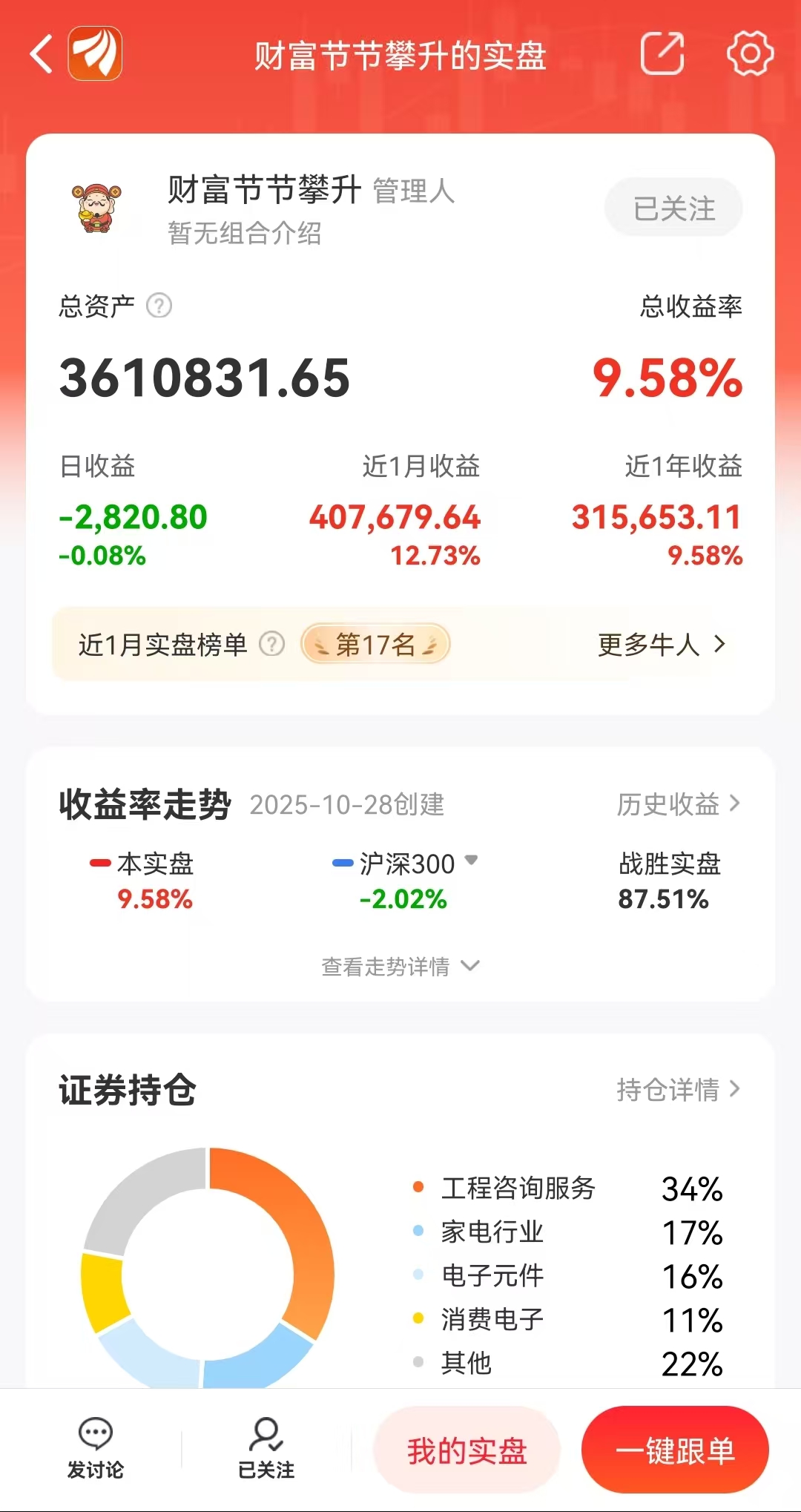Open the 总资产 help question mark
Image resolution: width=801 pixels, height=1512 pixels.
coord(159,305)
